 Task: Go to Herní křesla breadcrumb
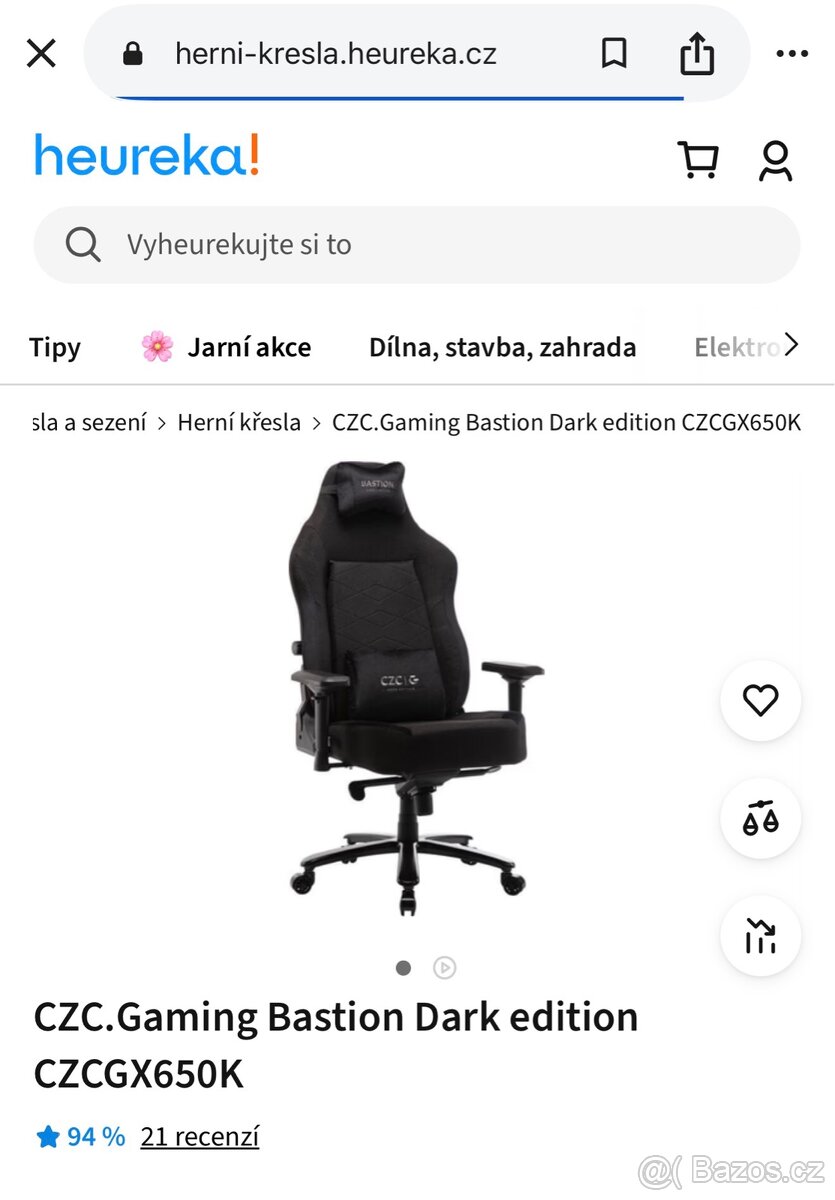tap(238, 422)
